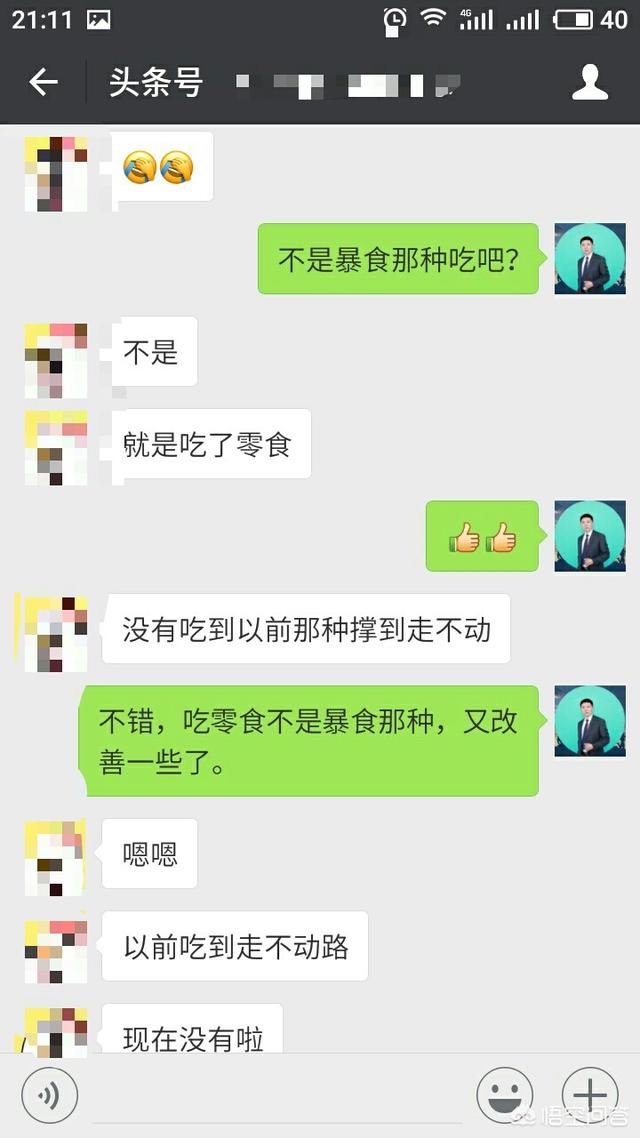
Task: Open the plus attachment menu
Action: coord(590,1095)
